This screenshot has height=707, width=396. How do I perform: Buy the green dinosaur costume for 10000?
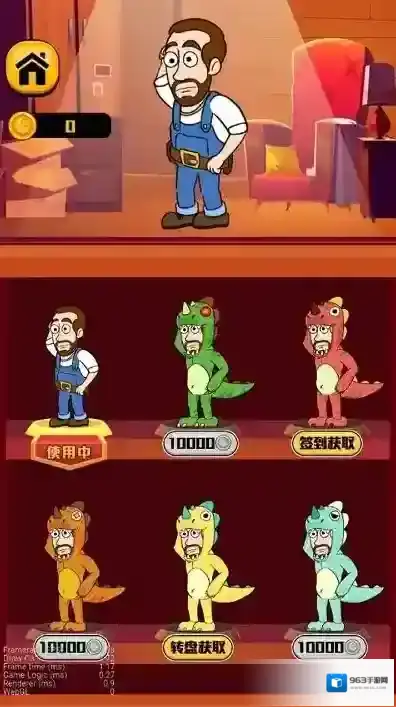200,443
